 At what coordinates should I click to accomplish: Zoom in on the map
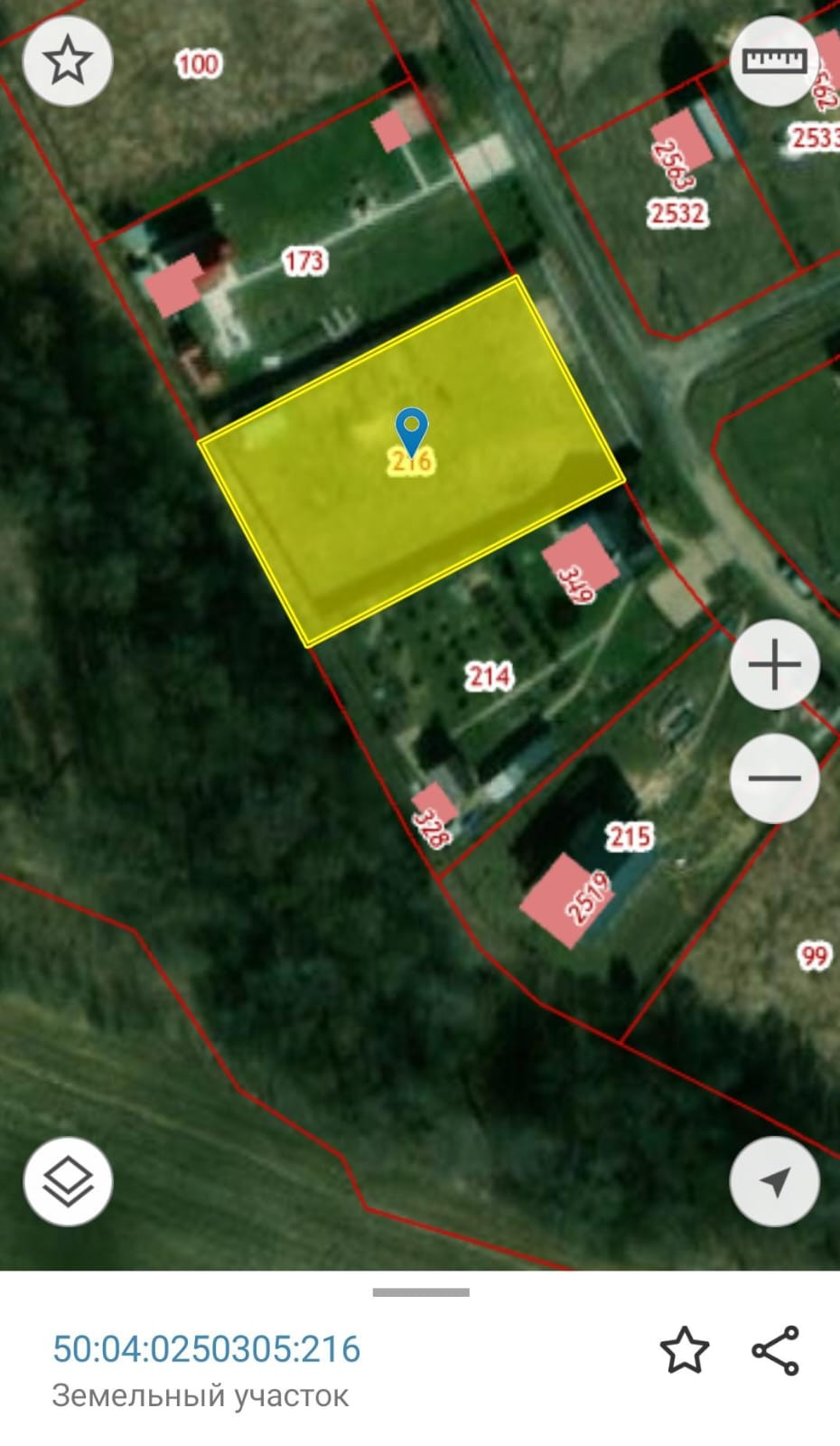774,665
